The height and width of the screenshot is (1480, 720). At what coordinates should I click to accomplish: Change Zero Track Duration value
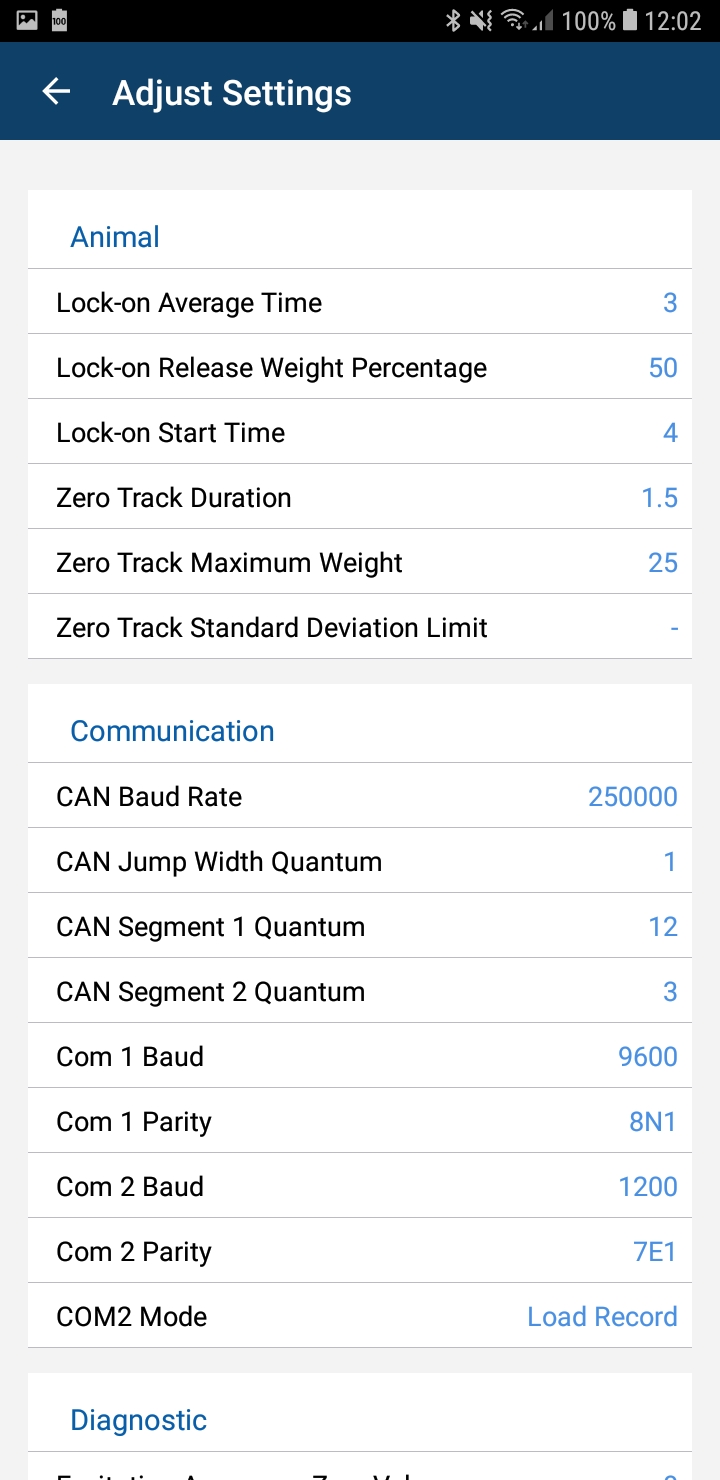360,498
